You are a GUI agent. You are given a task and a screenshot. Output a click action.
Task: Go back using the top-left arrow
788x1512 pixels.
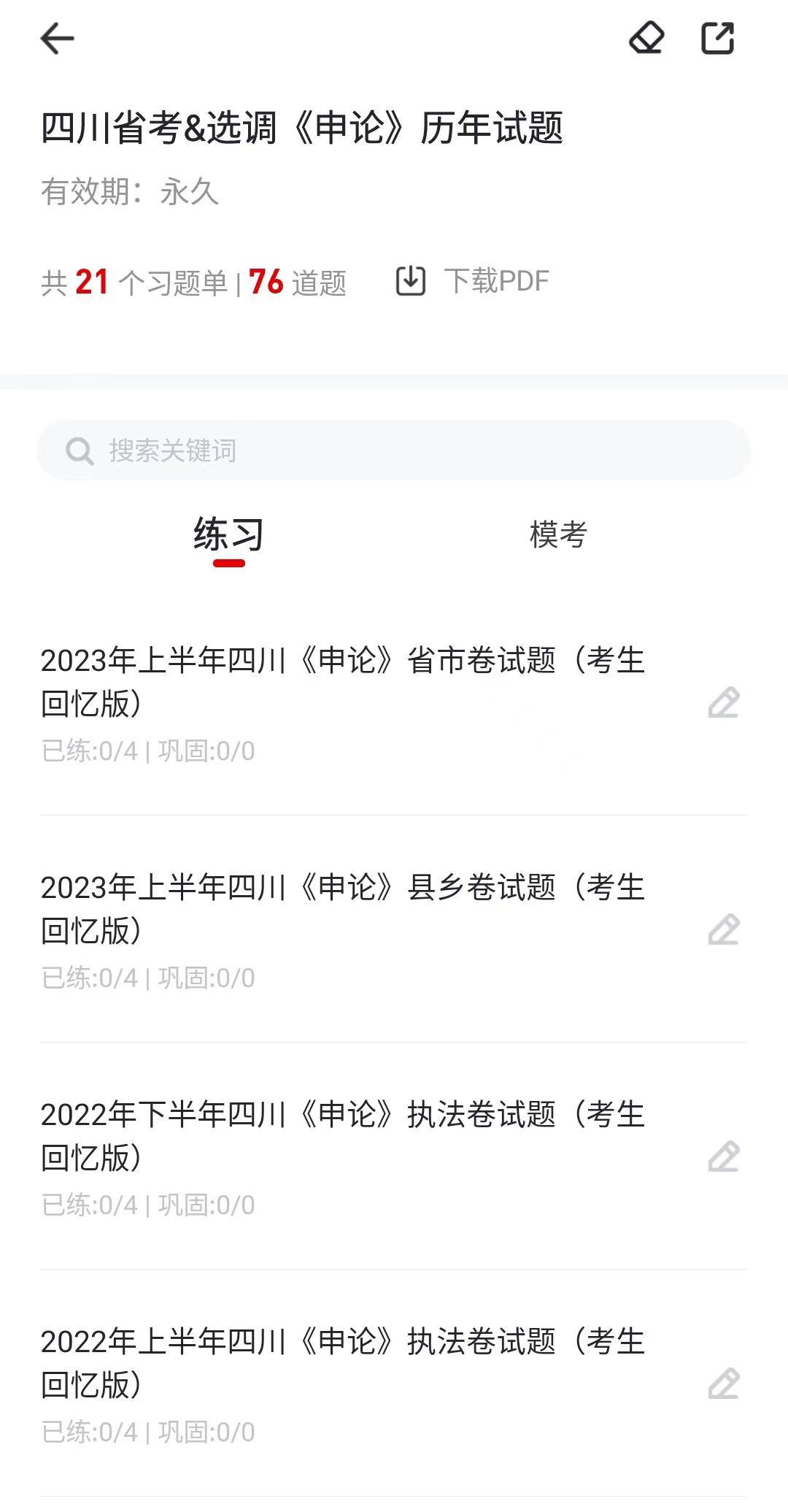tap(57, 38)
